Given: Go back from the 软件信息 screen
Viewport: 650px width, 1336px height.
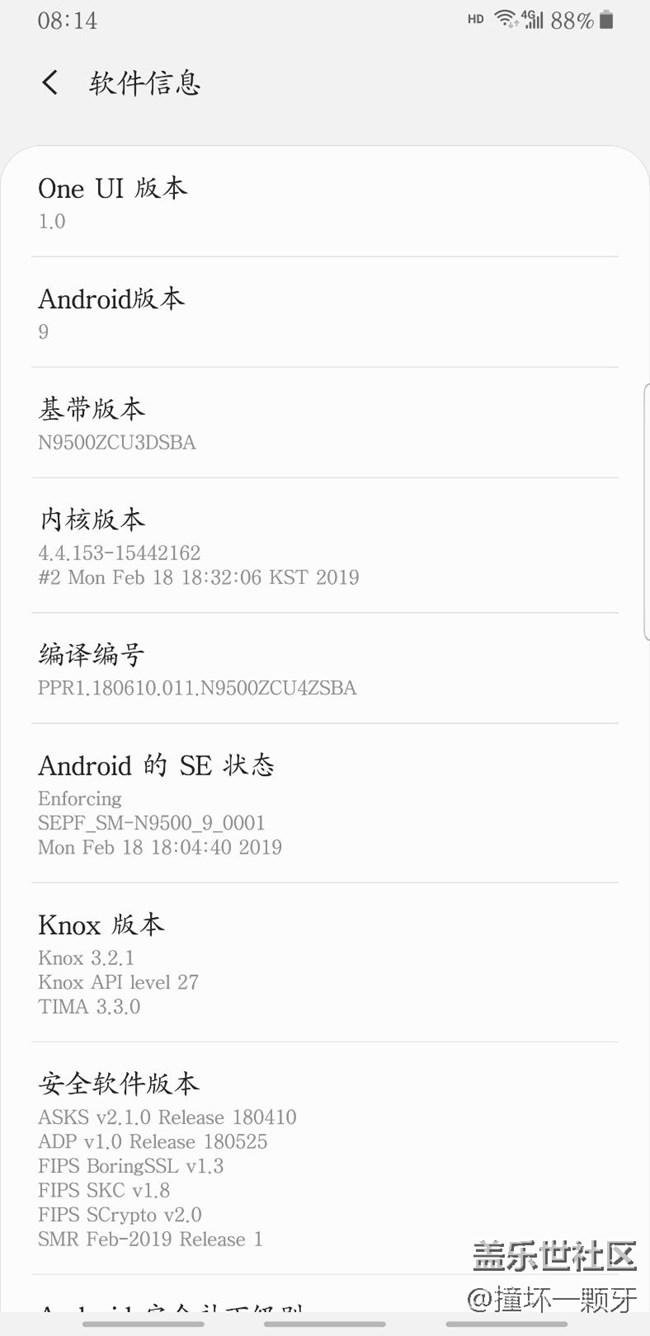Looking at the screenshot, I should [x=50, y=82].
